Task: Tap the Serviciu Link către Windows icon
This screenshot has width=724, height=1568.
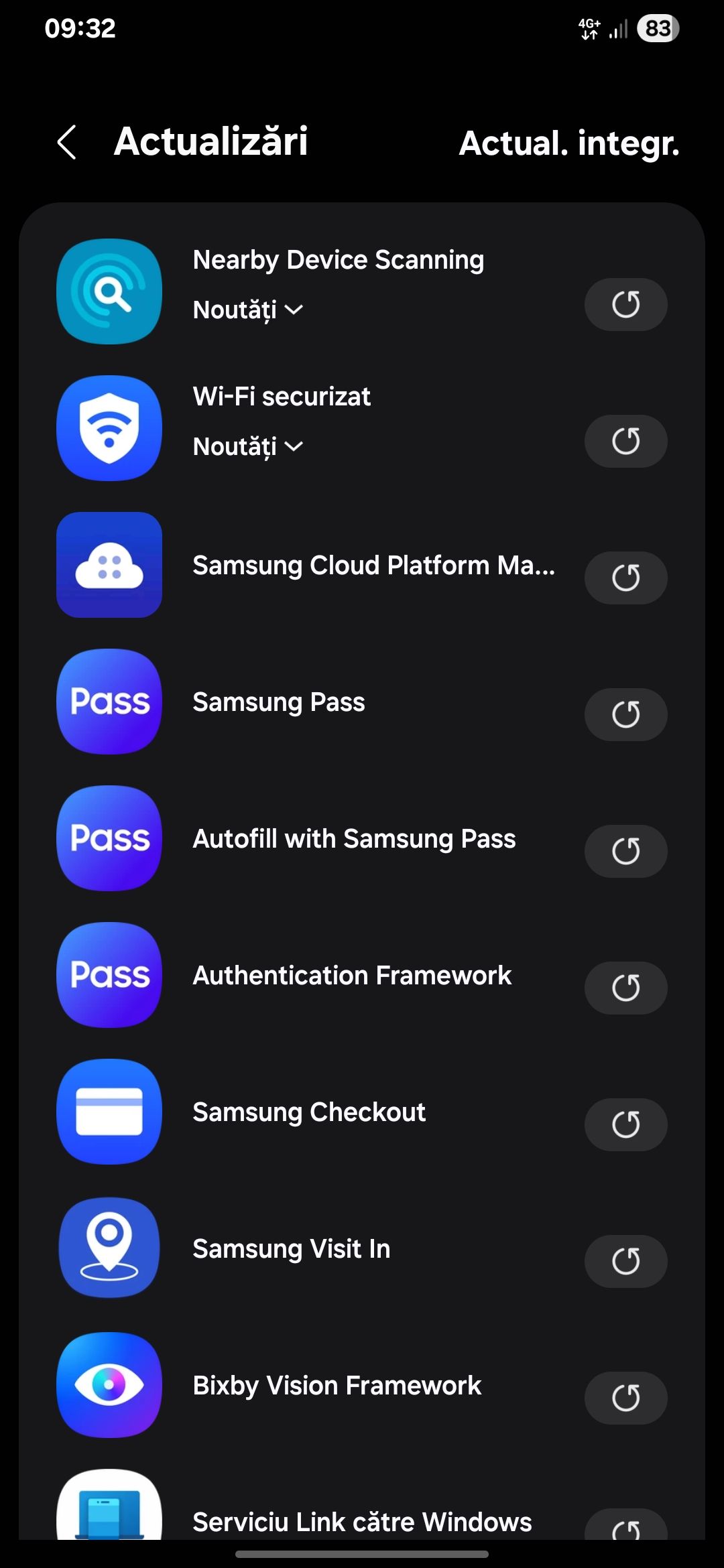Action: click(x=109, y=1514)
